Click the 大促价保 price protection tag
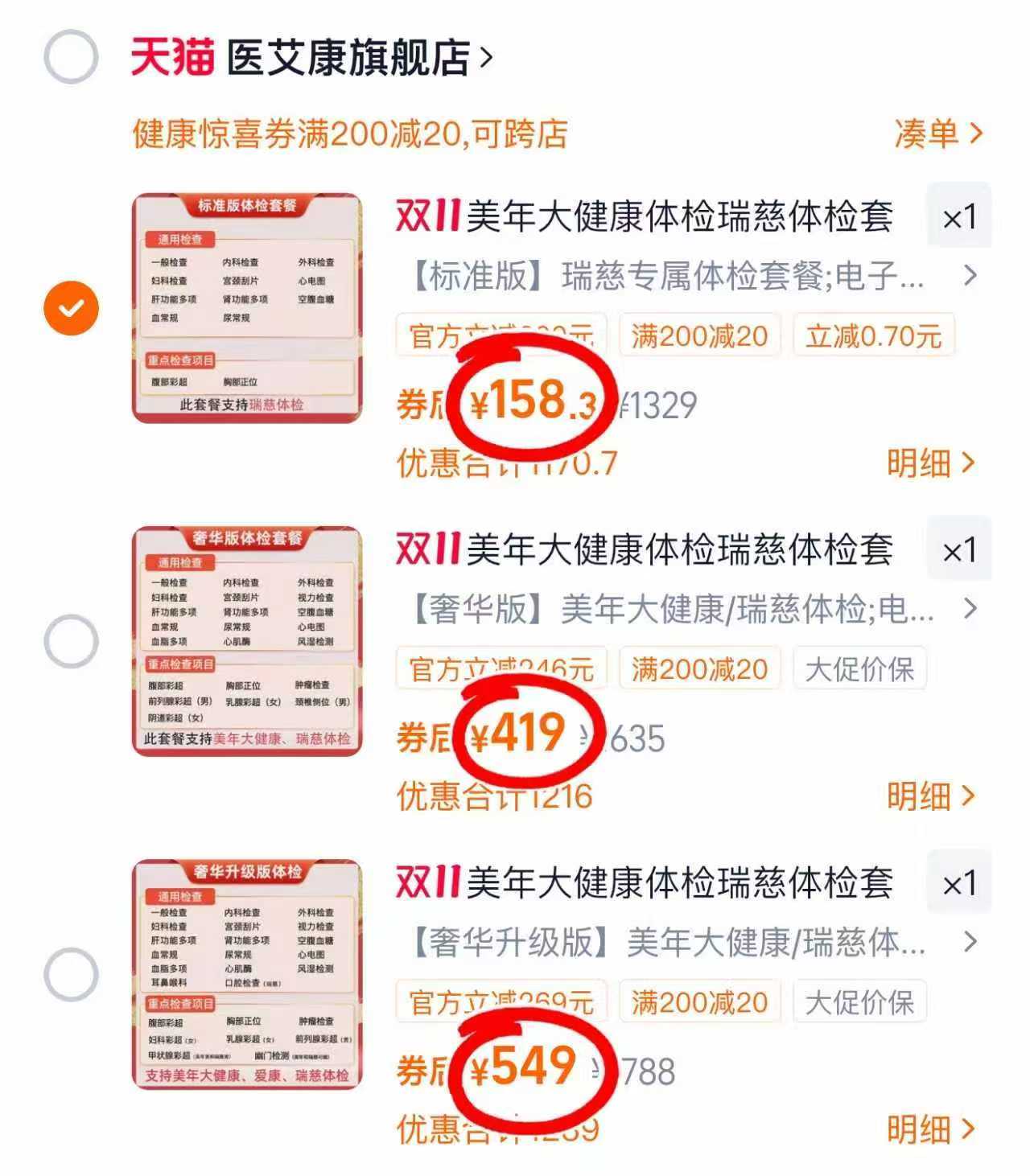The image size is (1030, 1176). (858, 668)
